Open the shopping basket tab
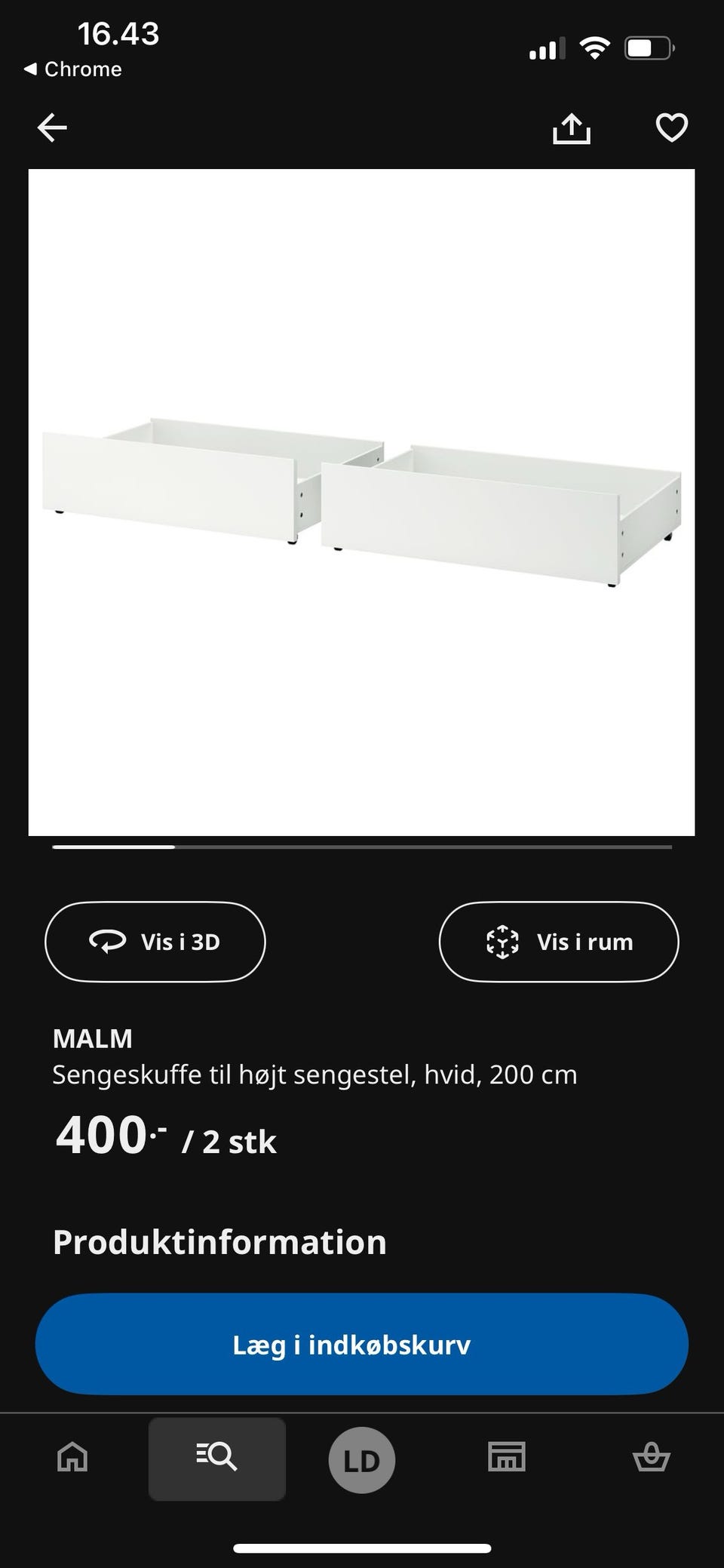 tap(651, 1457)
